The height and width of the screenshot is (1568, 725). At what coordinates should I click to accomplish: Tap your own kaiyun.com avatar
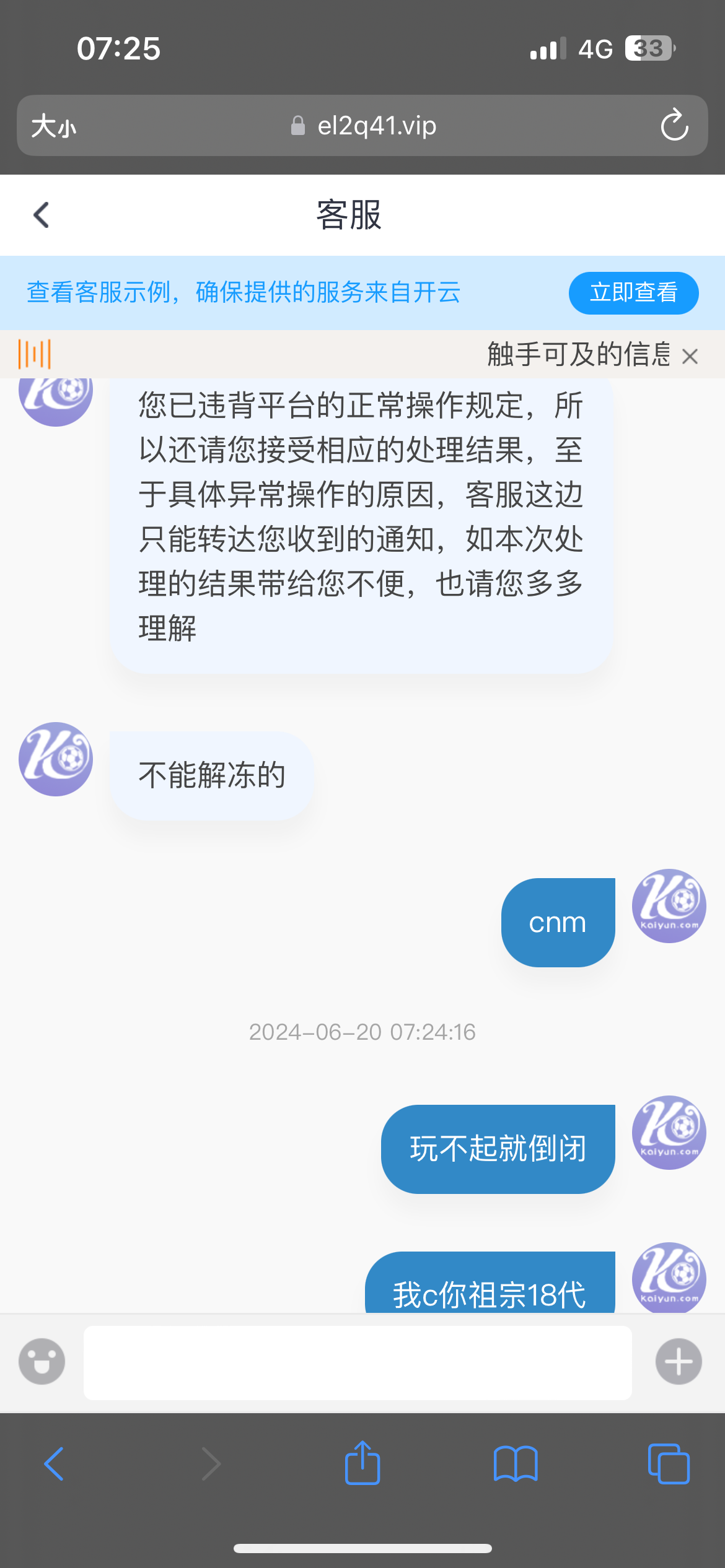669,906
